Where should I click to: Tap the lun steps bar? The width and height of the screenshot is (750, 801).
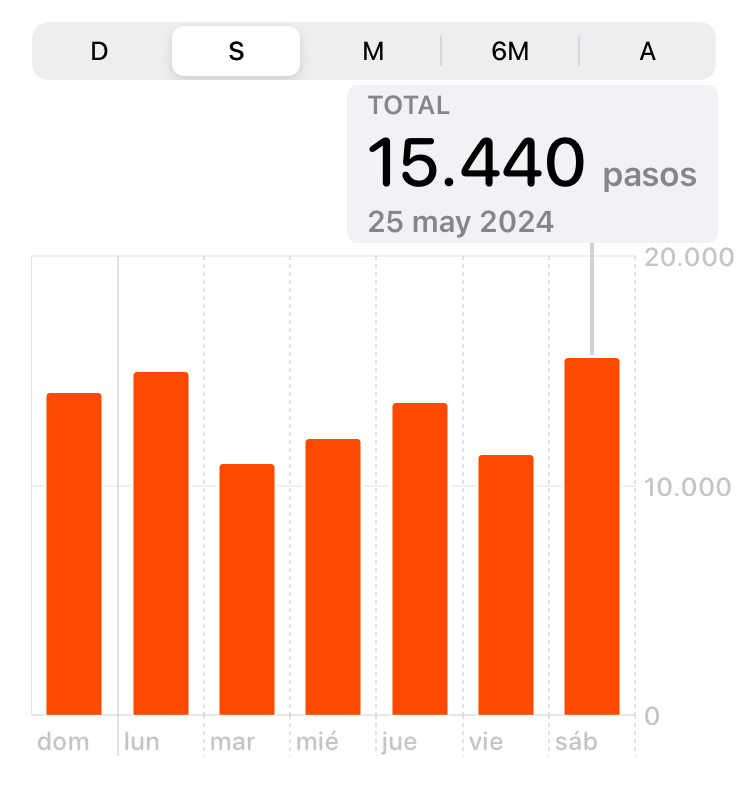point(161,544)
